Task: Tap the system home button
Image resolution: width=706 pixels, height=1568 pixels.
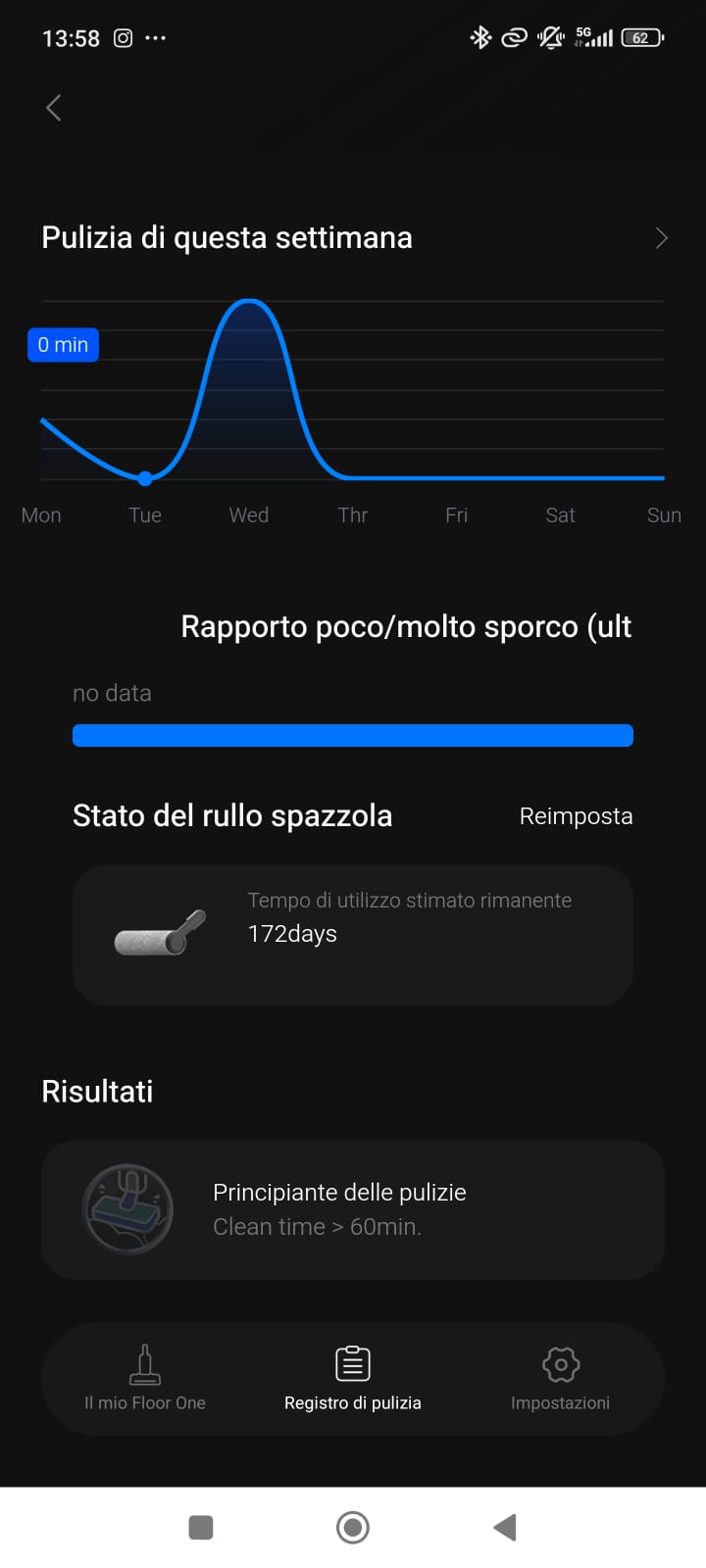Action: tap(353, 1527)
